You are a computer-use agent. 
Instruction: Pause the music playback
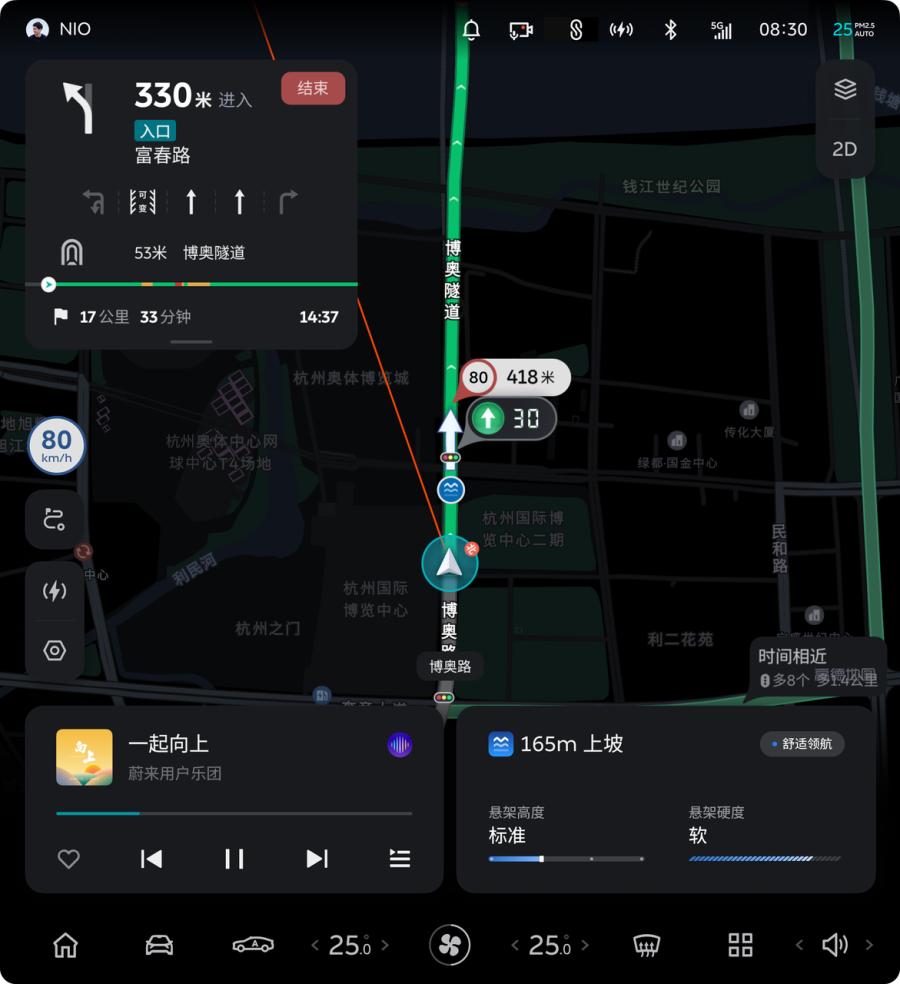(234, 859)
